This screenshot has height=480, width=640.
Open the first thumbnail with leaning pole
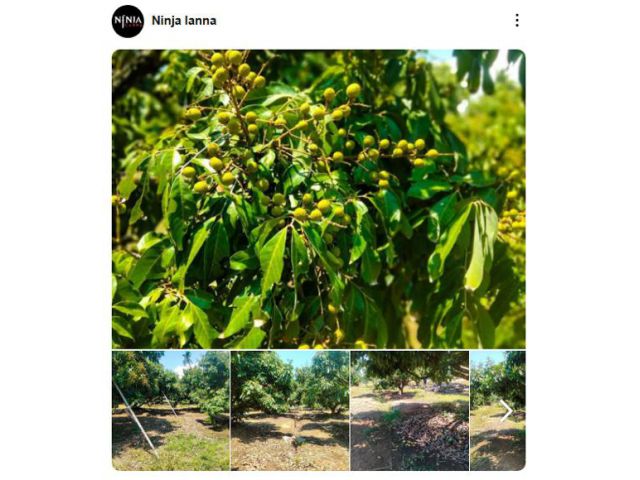pyautogui.click(x=170, y=410)
